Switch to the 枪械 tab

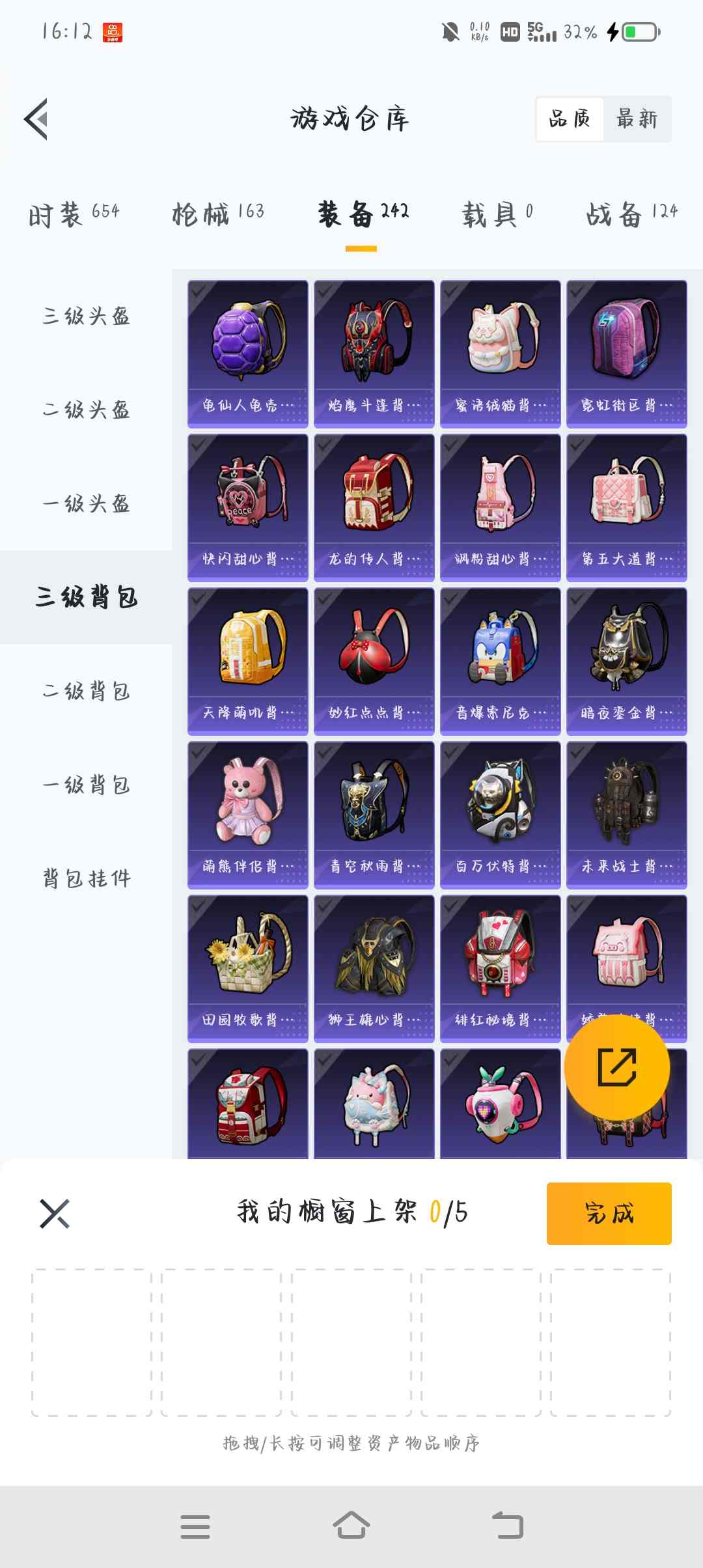(218, 214)
